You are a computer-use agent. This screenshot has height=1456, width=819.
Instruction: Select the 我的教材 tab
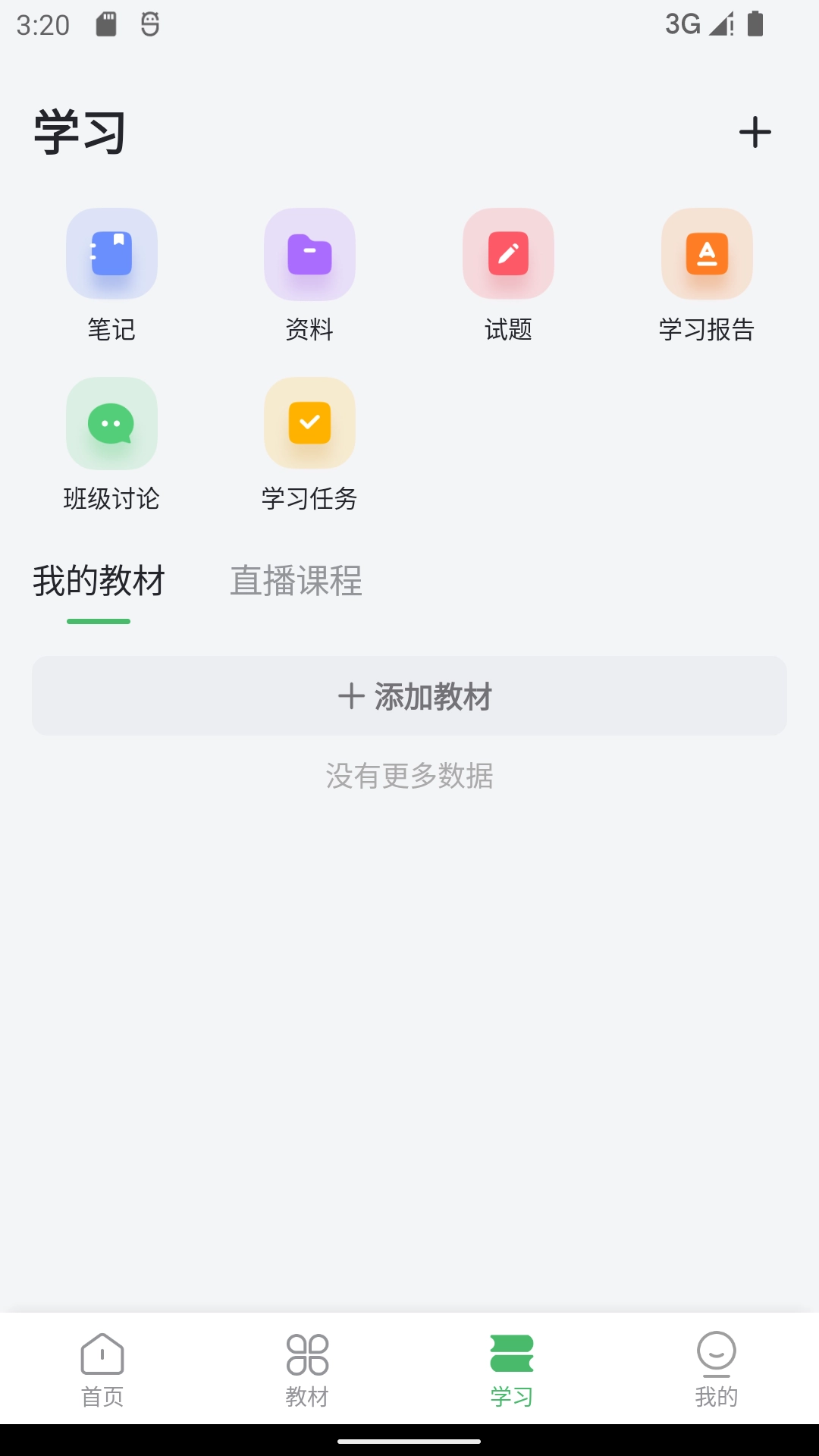click(99, 582)
